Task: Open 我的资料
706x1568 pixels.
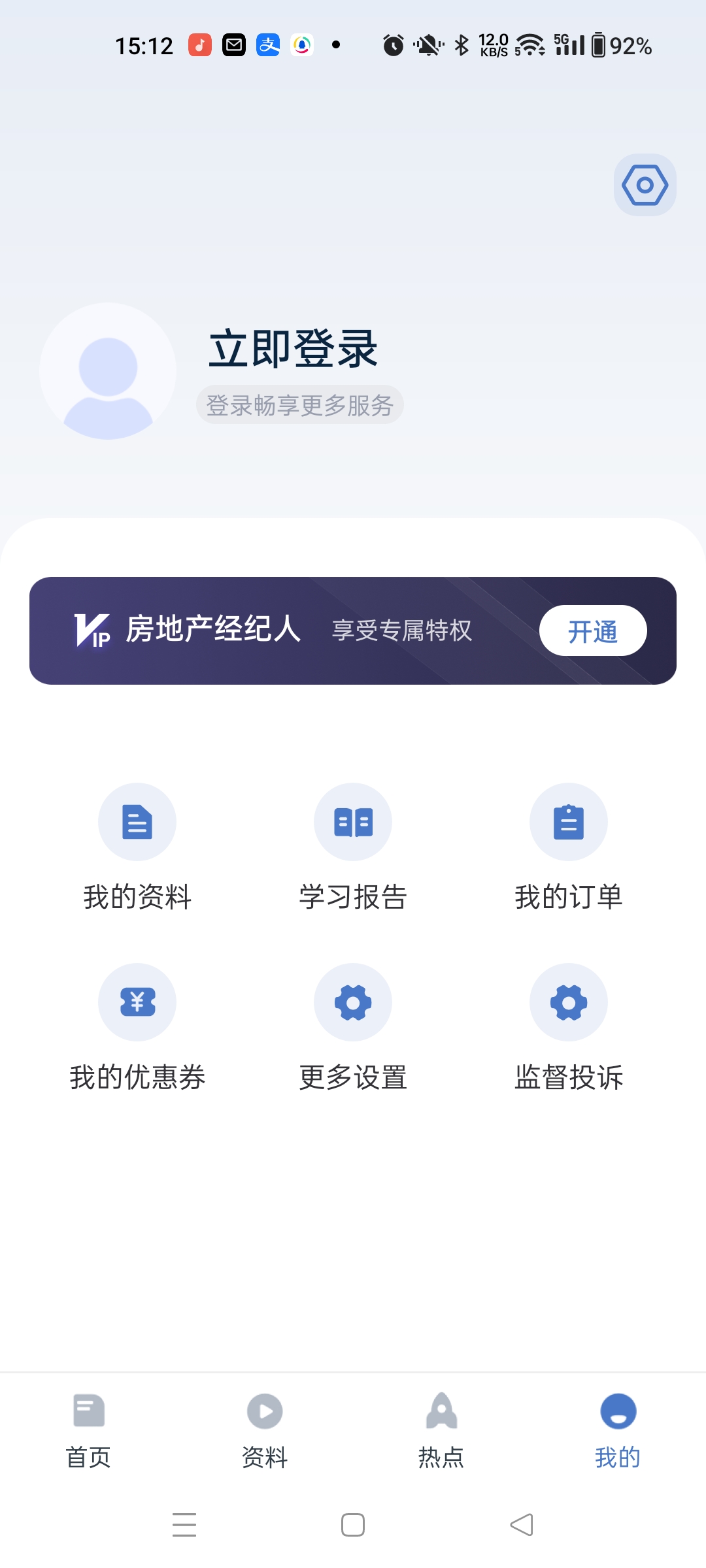Action: click(x=137, y=847)
